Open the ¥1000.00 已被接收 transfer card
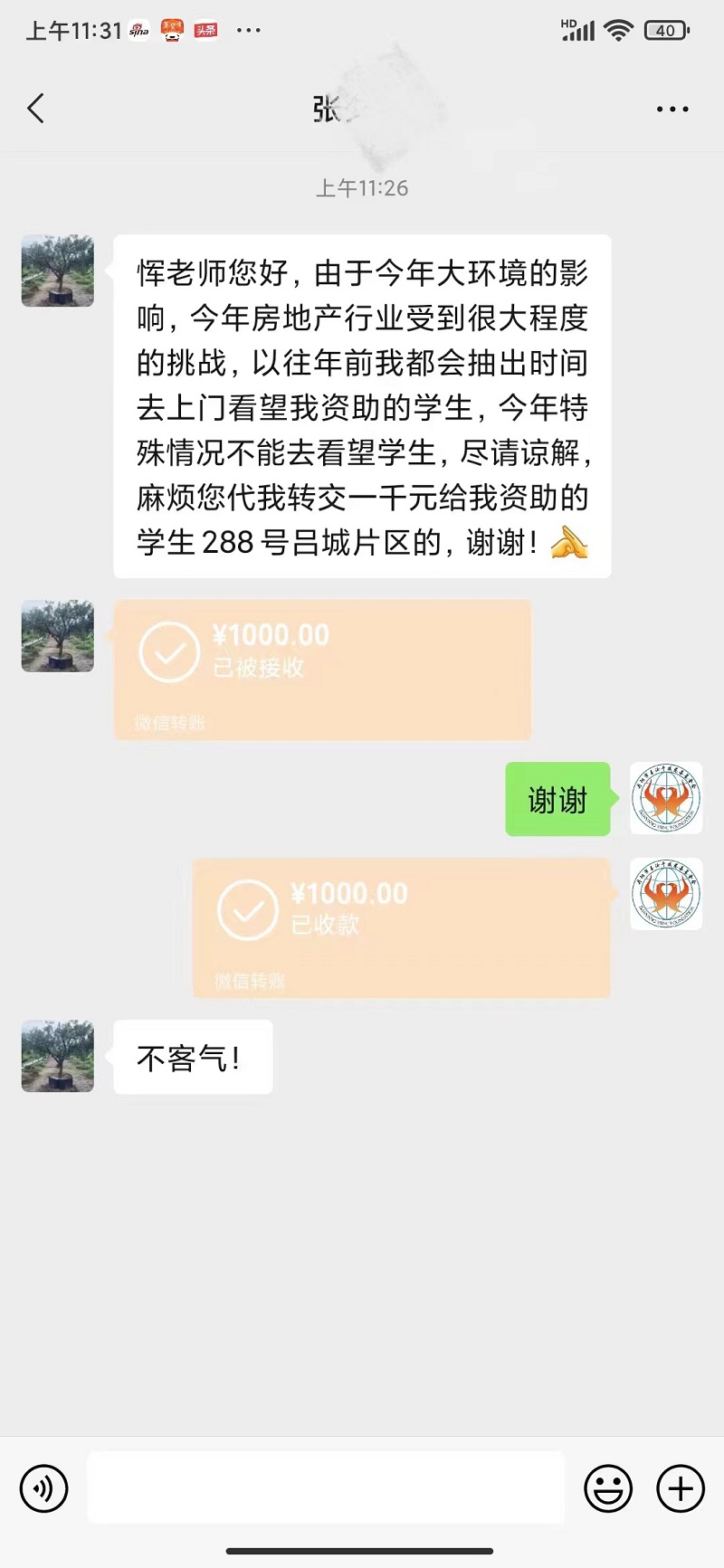This screenshot has width=724, height=1568. click(322, 670)
